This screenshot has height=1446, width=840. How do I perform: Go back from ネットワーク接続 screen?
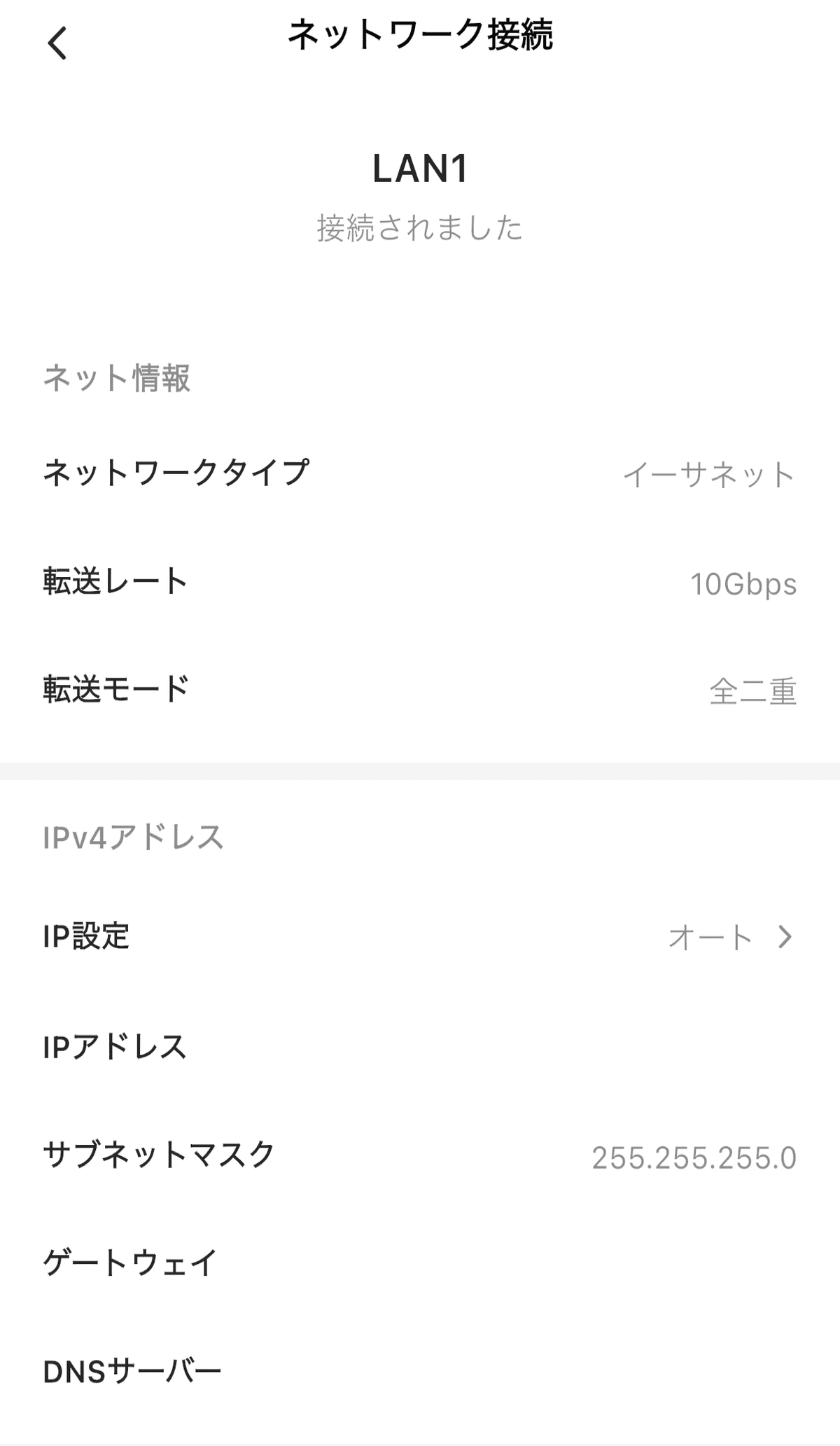pyautogui.click(x=57, y=43)
